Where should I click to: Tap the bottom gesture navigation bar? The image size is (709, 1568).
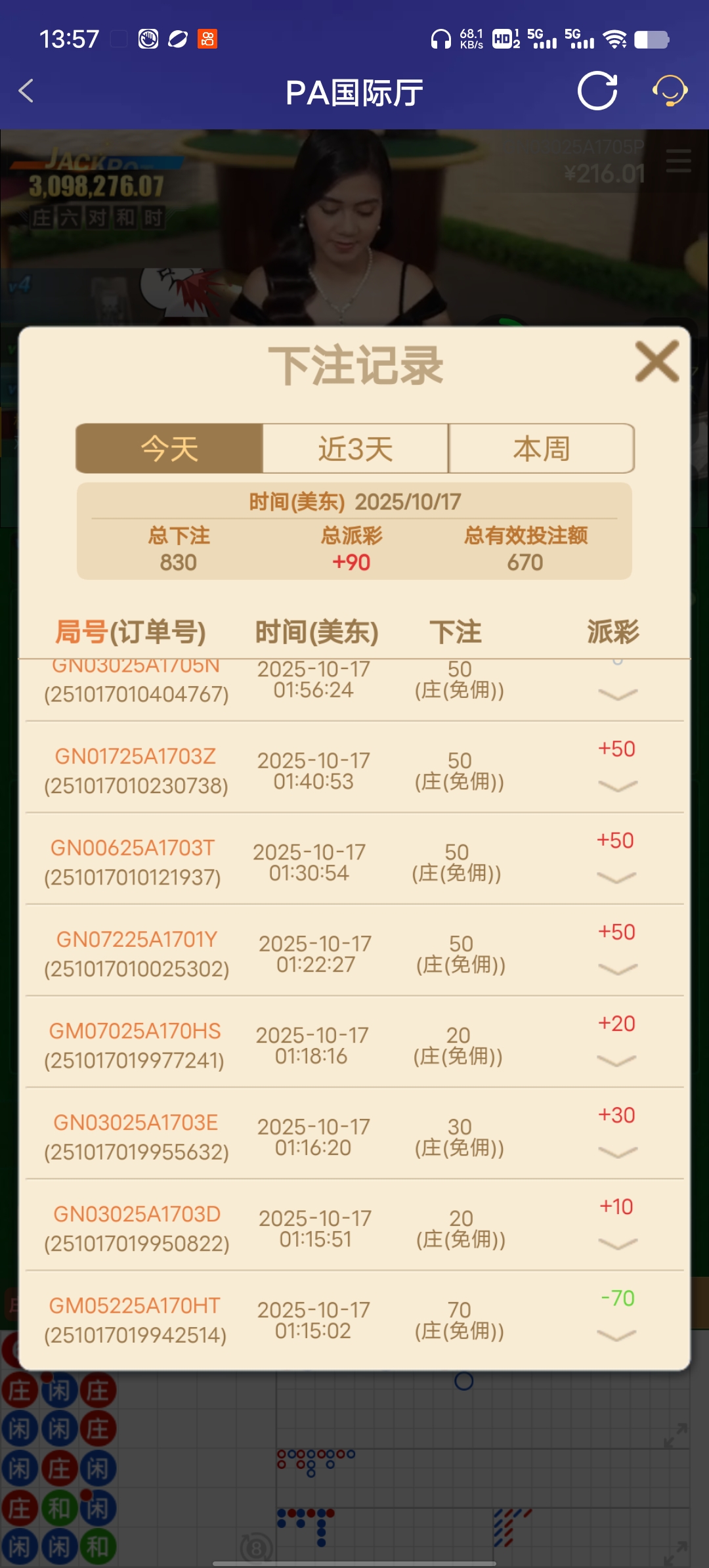[x=354, y=1561]
